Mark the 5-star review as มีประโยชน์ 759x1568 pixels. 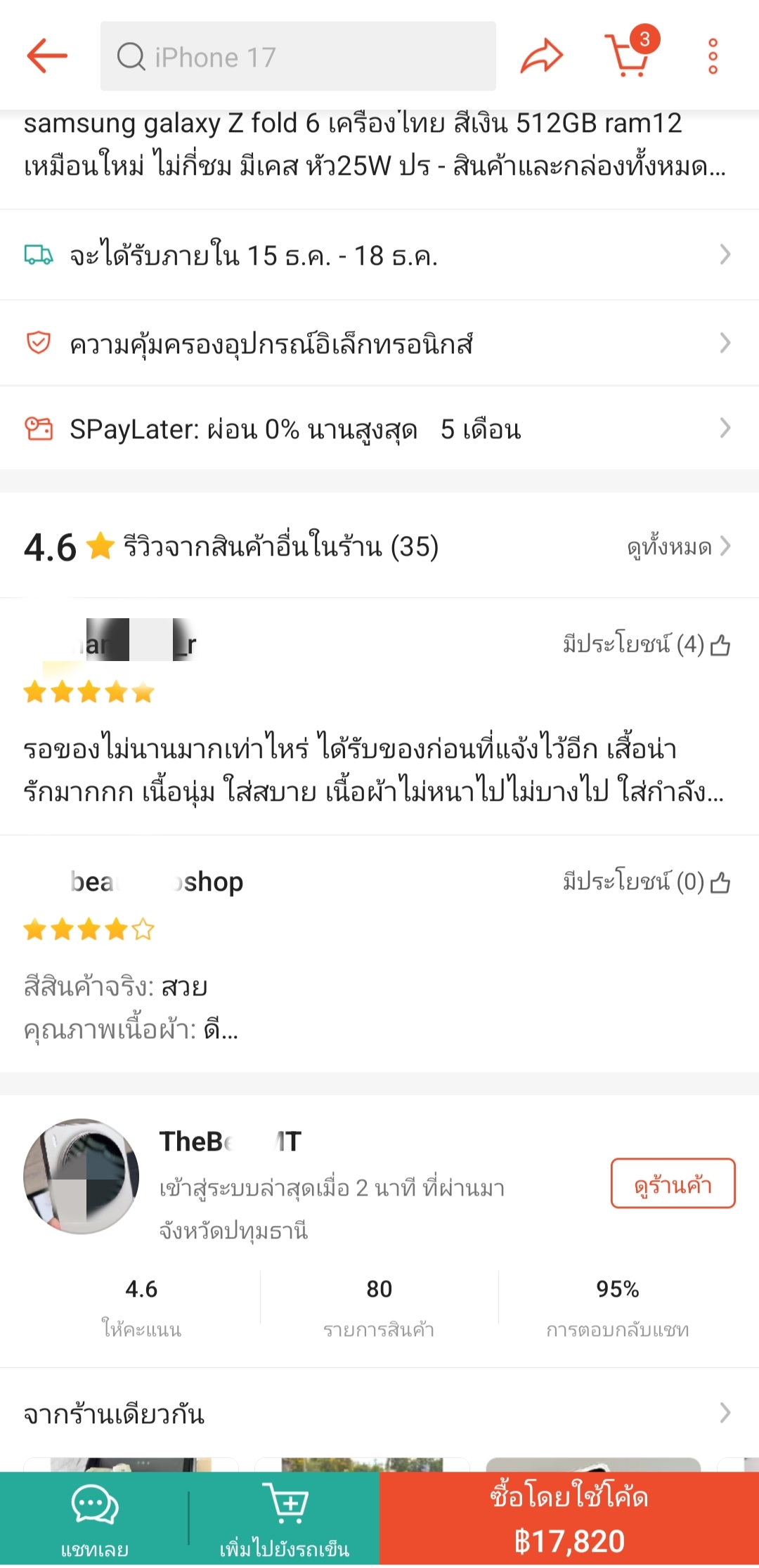tap(720, 645)
